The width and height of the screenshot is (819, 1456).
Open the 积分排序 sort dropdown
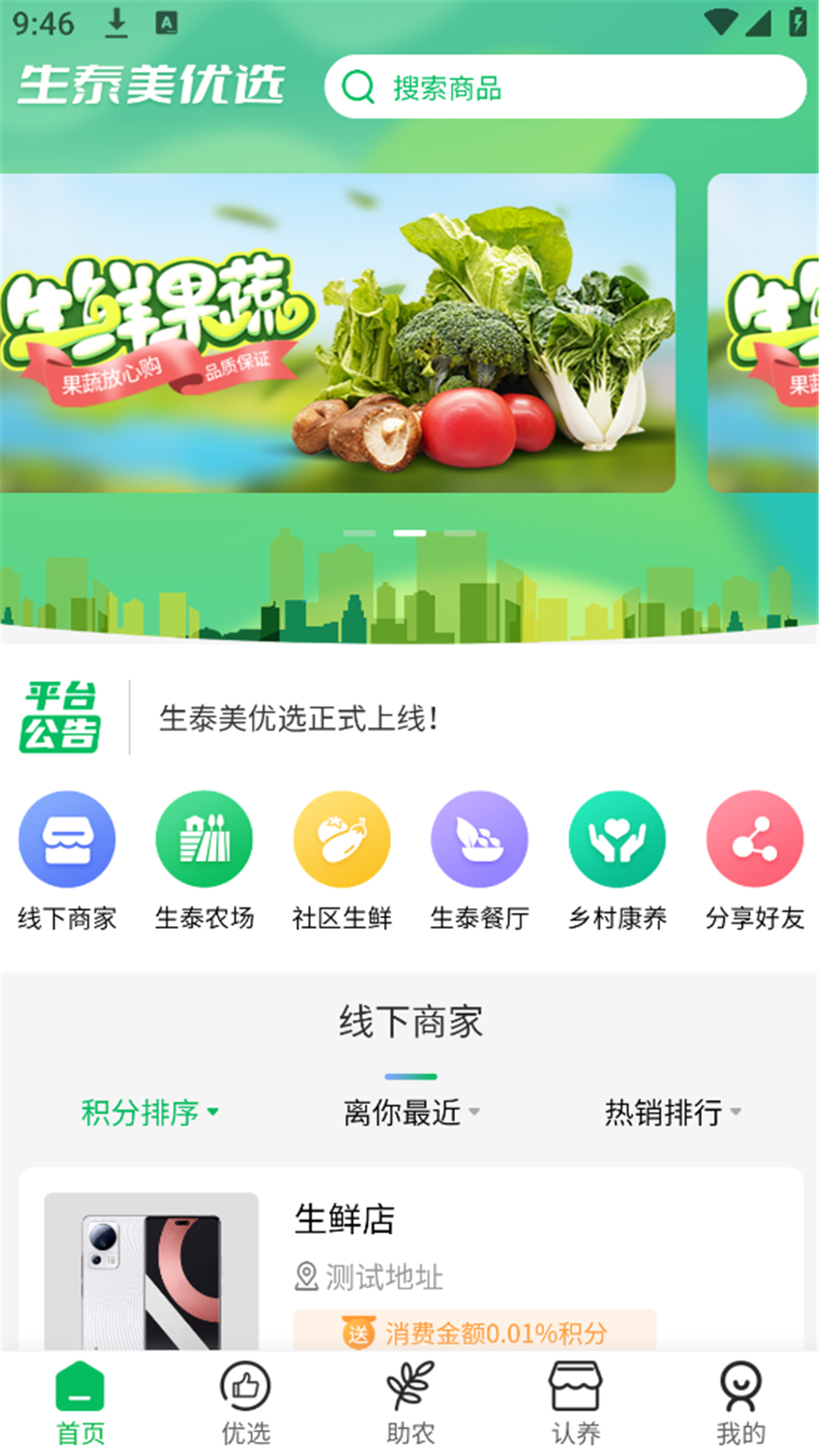[x=149, y=1112]
